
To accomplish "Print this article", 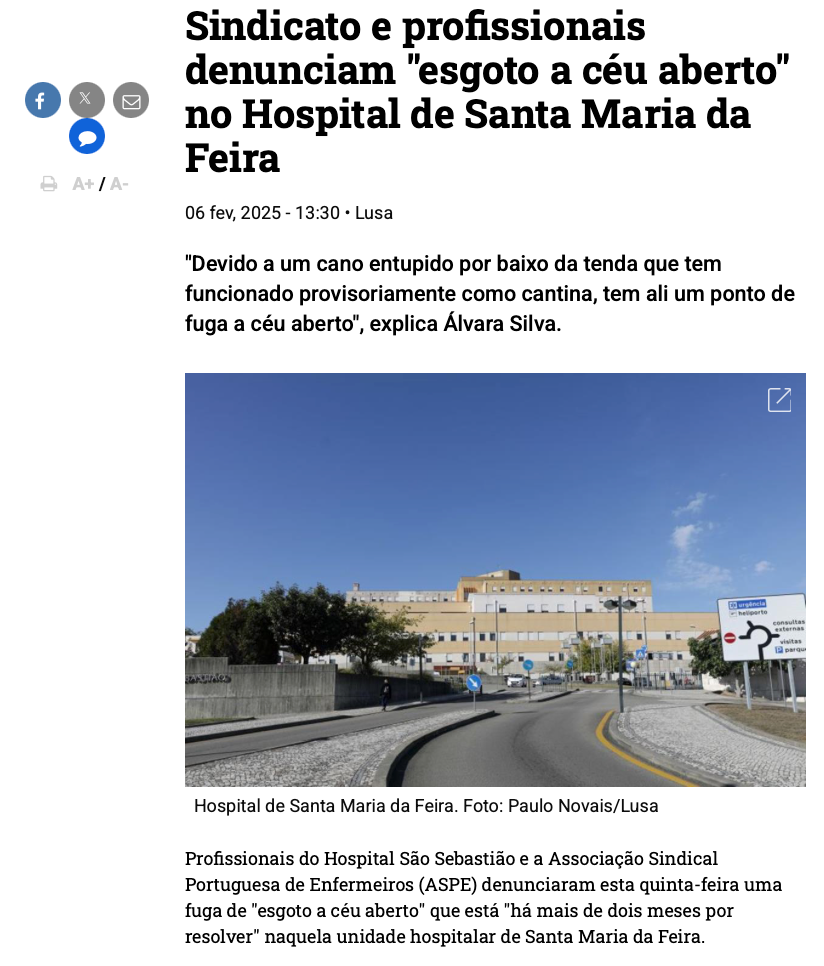I will (x=49, y=184).
